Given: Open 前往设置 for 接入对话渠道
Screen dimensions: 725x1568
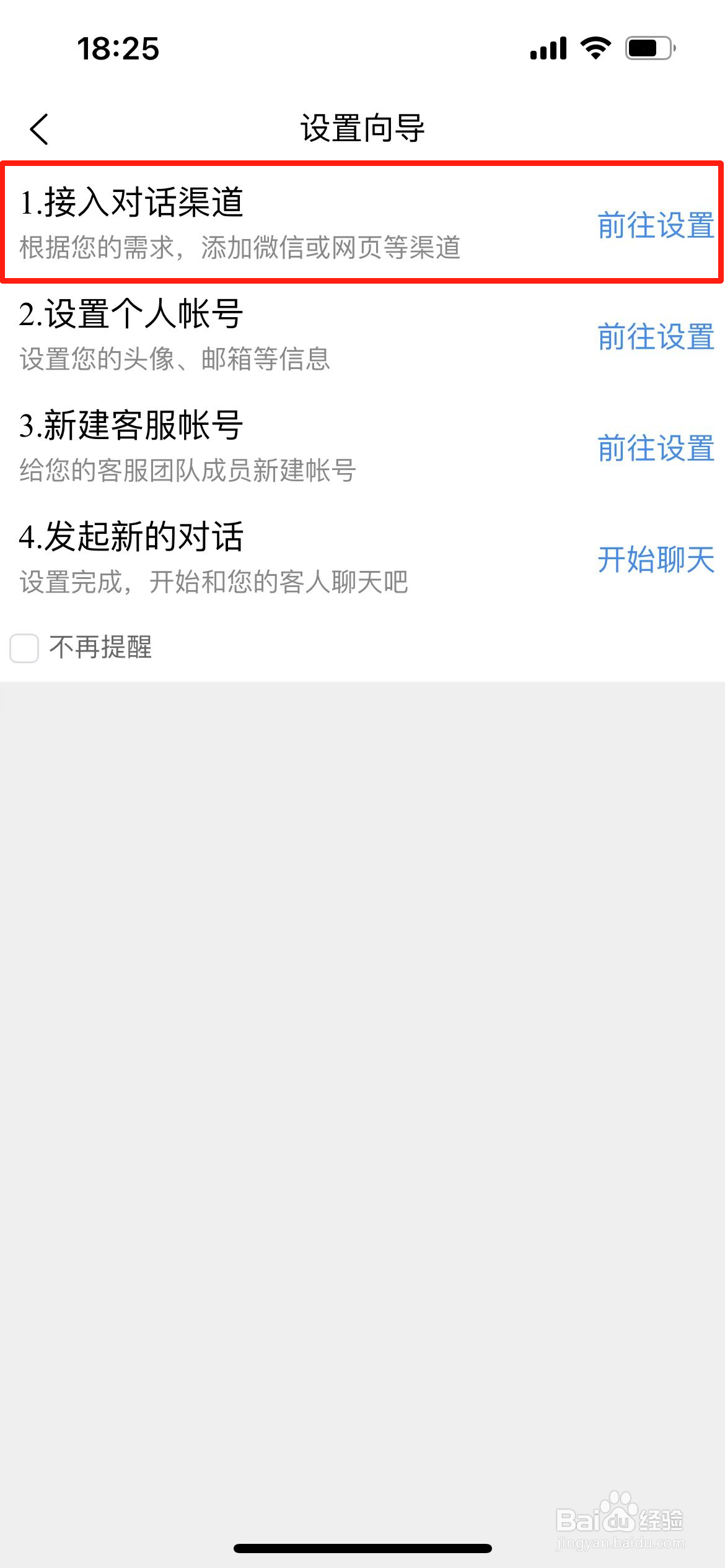Looking at the screenshot, I should point(655,228).
